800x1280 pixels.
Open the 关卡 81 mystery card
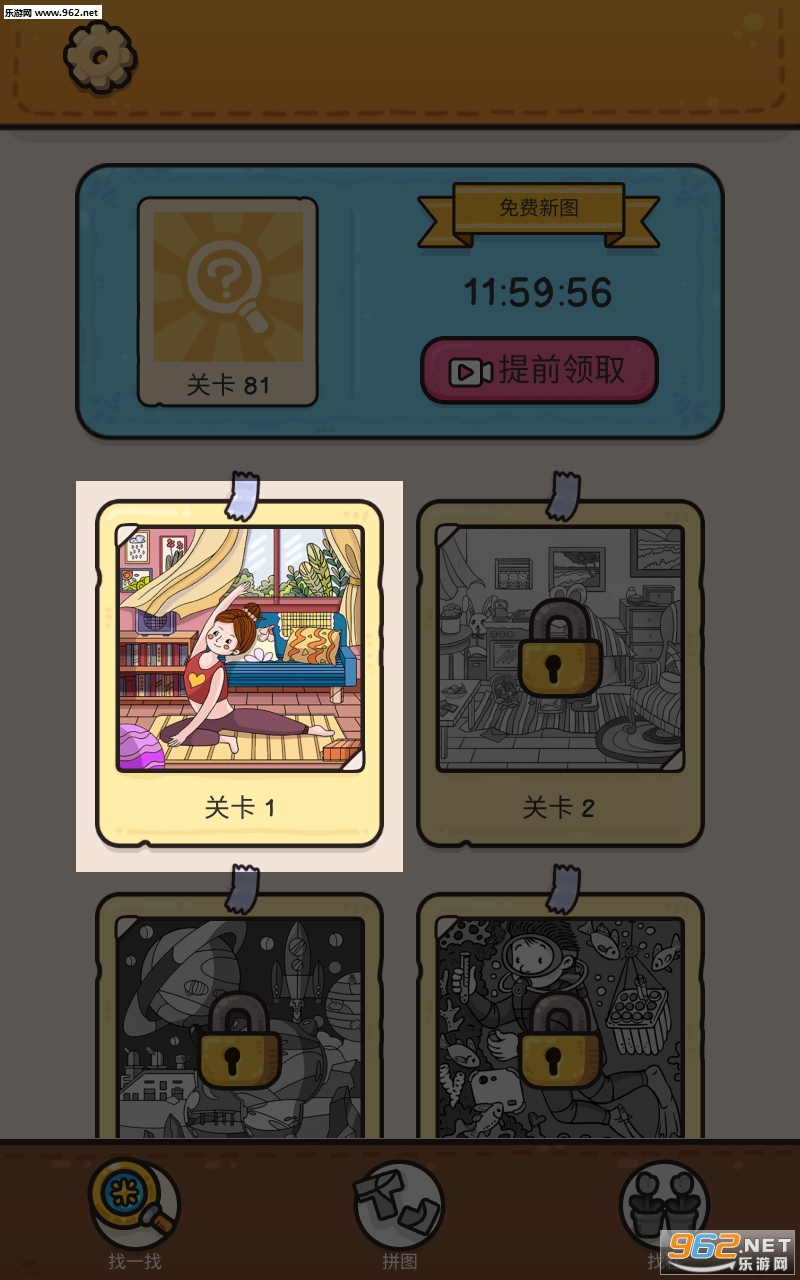[228, 301]
